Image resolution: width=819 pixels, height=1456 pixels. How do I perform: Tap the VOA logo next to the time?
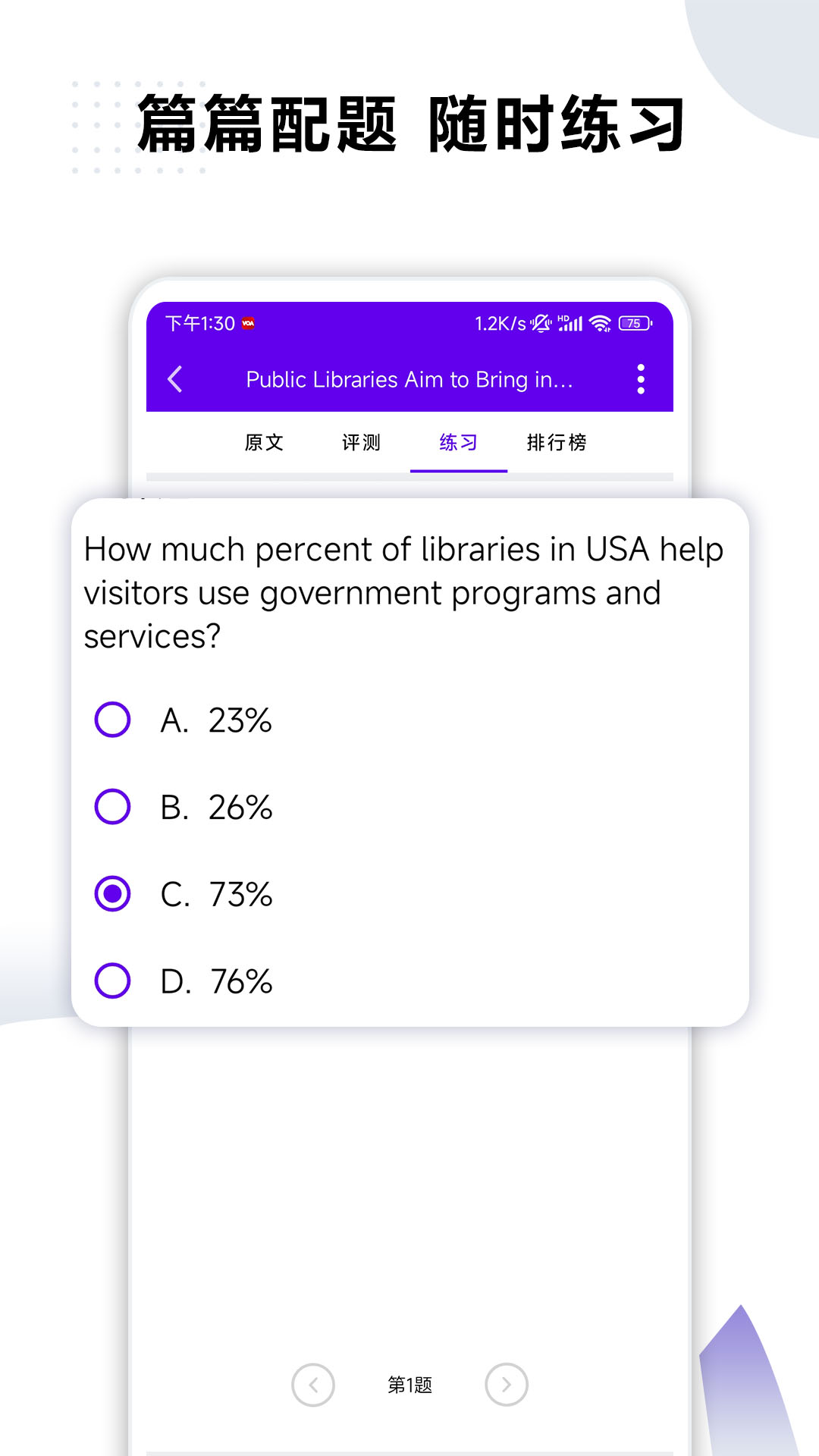pos(248,322)
